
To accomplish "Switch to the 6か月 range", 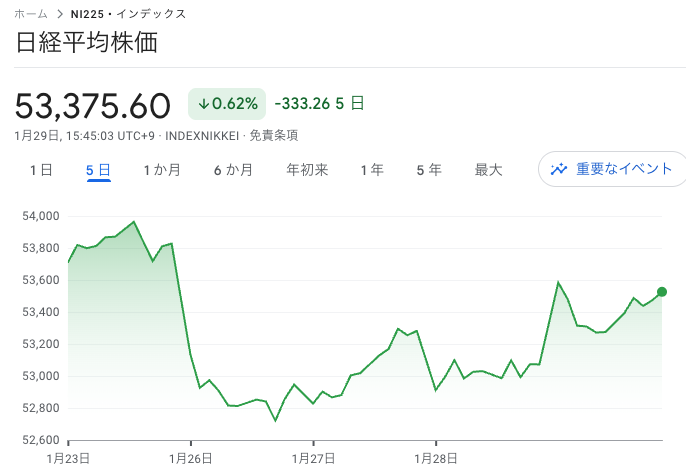I will click(x=233, y=170).
